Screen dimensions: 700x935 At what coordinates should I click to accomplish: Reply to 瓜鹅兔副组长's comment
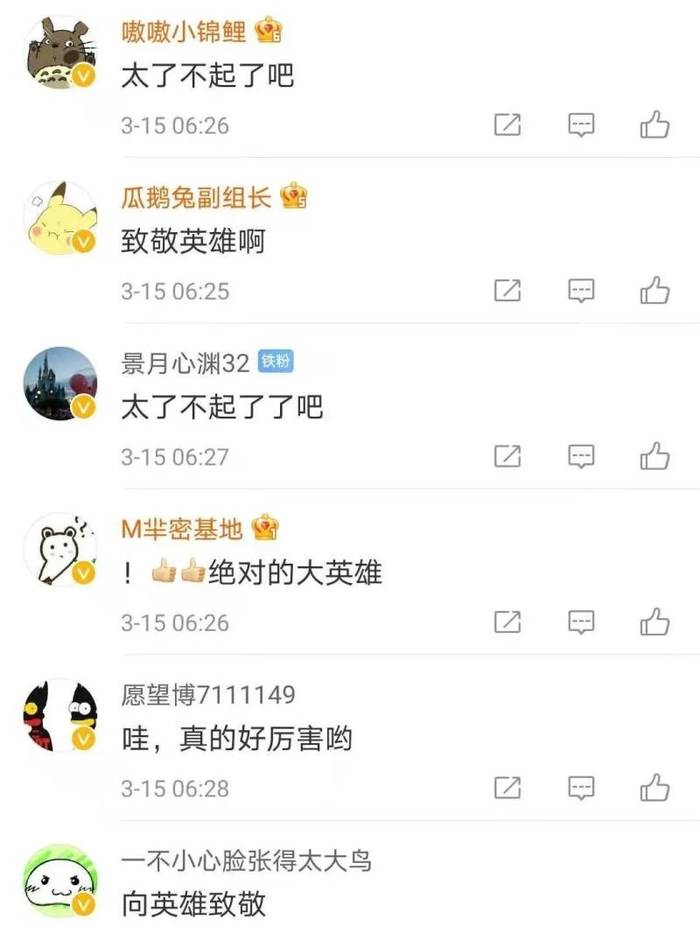click(x=581, y=291)
